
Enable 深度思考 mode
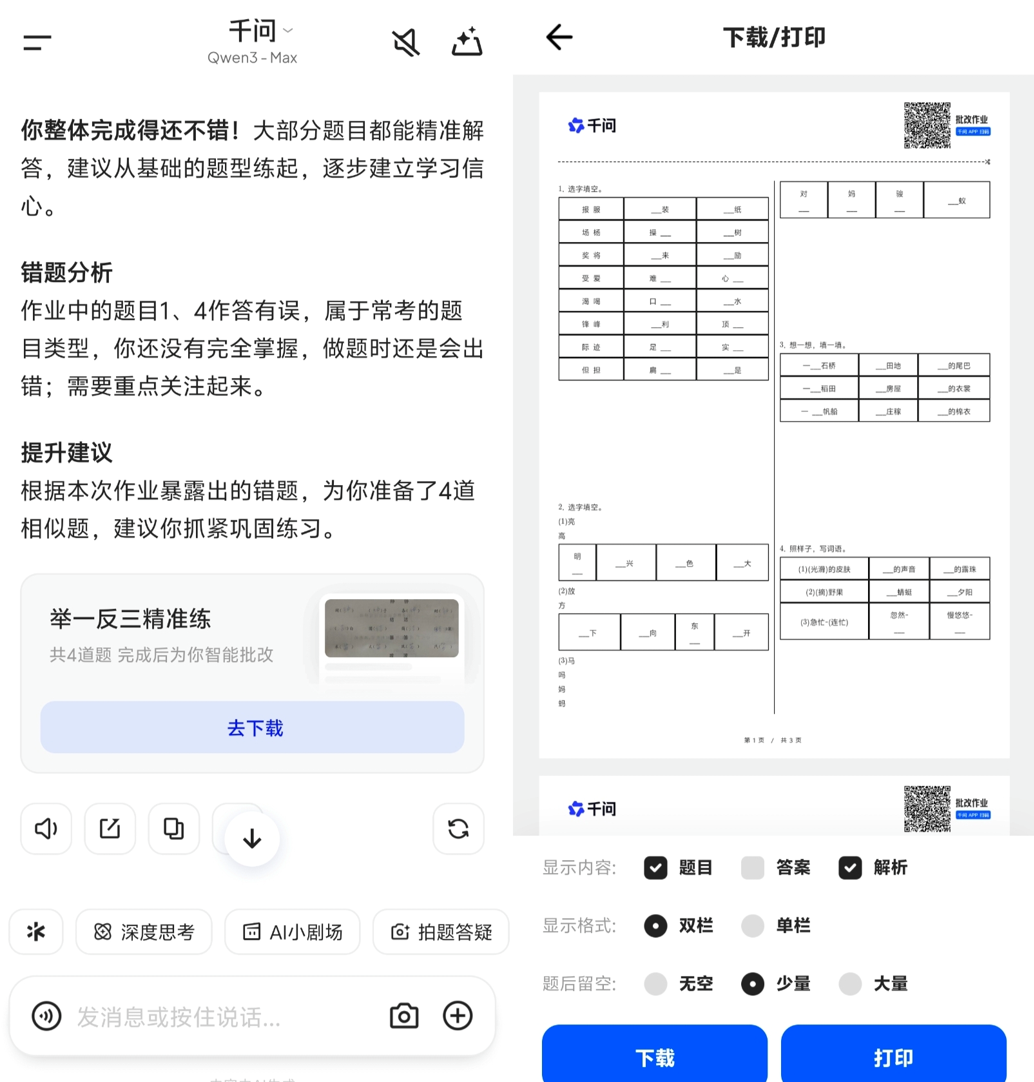(x=144, y=932)
